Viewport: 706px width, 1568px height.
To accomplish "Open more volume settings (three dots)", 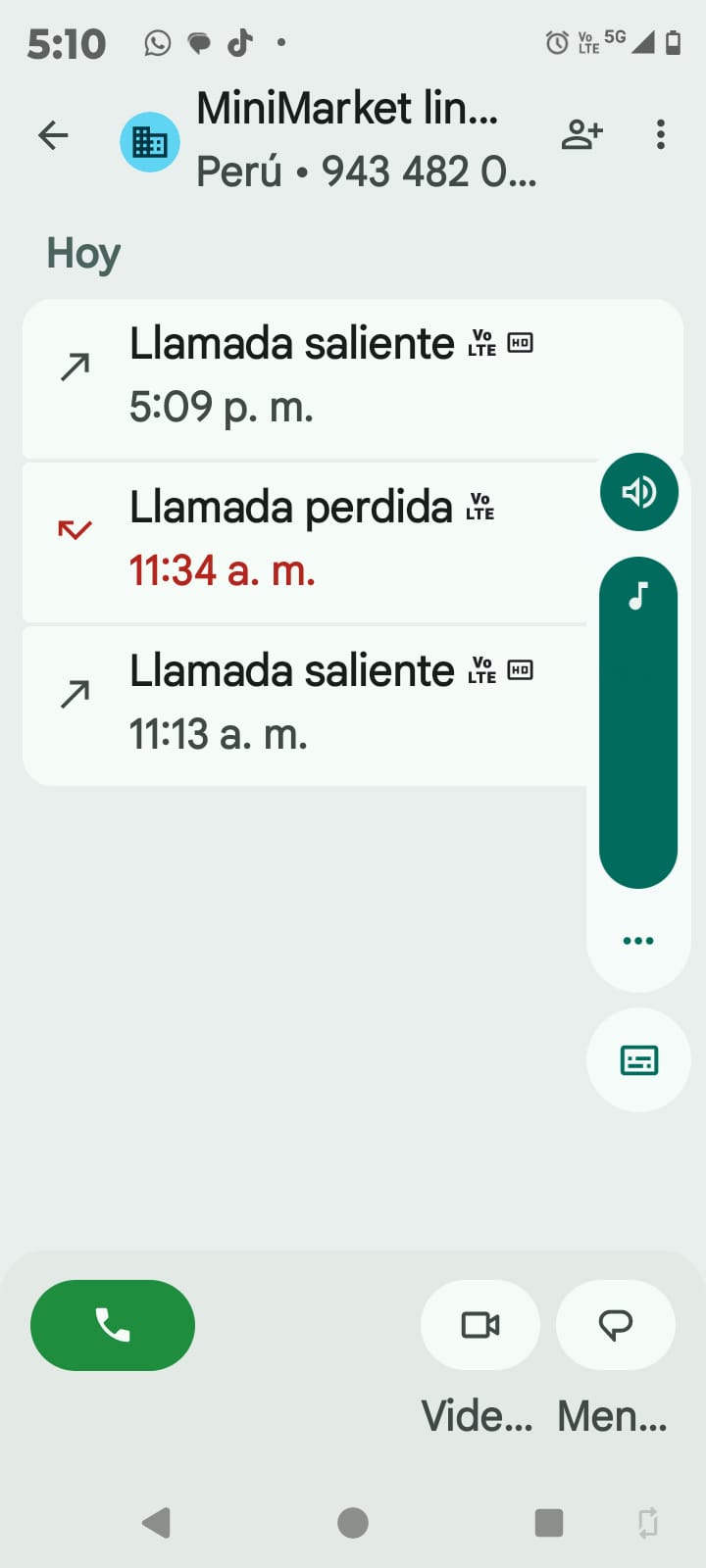I will point(638,941).
